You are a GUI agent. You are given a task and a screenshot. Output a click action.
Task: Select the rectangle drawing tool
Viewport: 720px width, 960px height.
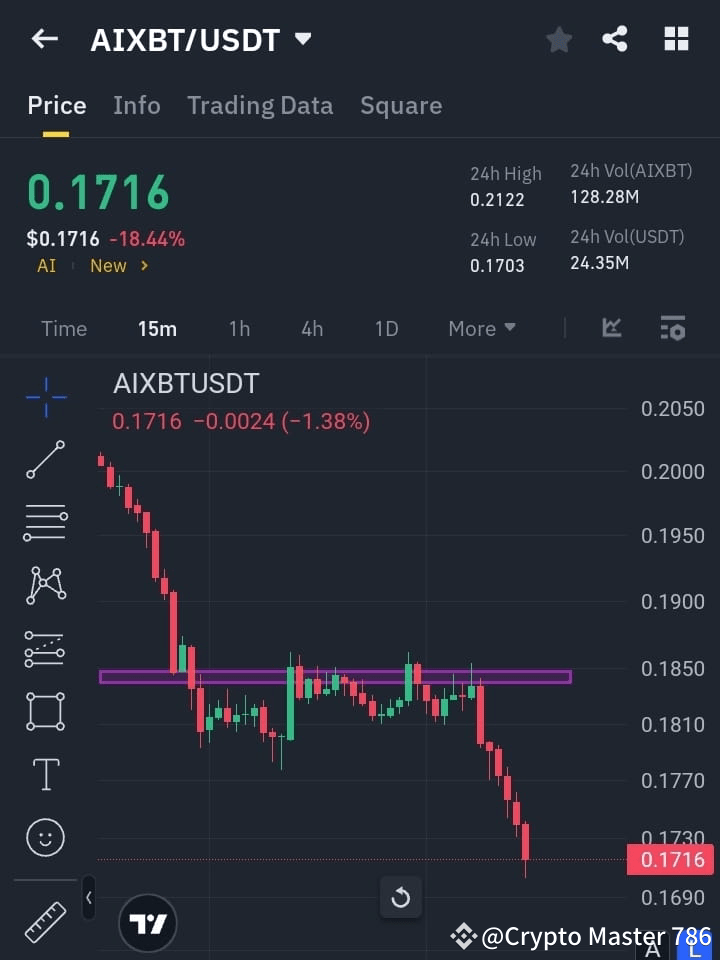click(44, 711)
